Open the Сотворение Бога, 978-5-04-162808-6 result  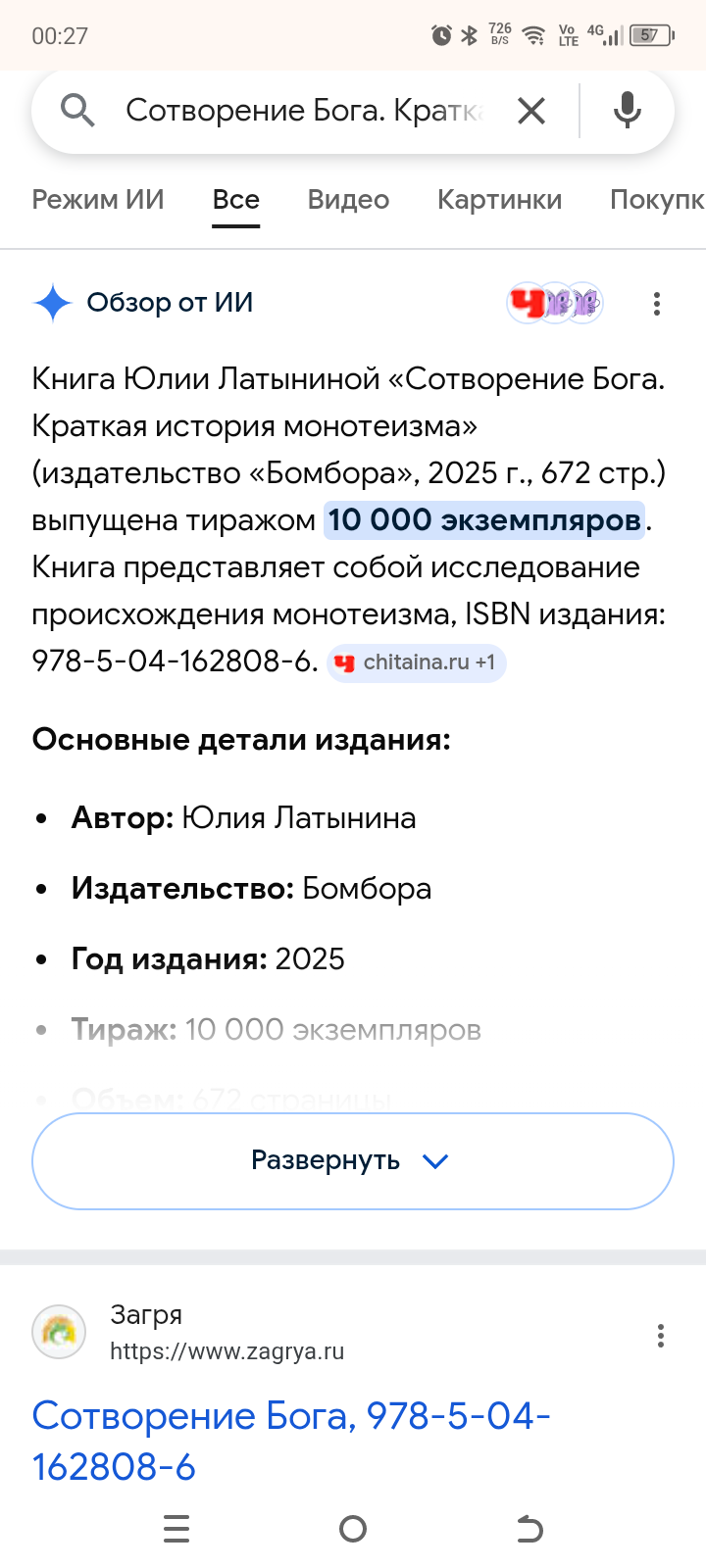291,1442
